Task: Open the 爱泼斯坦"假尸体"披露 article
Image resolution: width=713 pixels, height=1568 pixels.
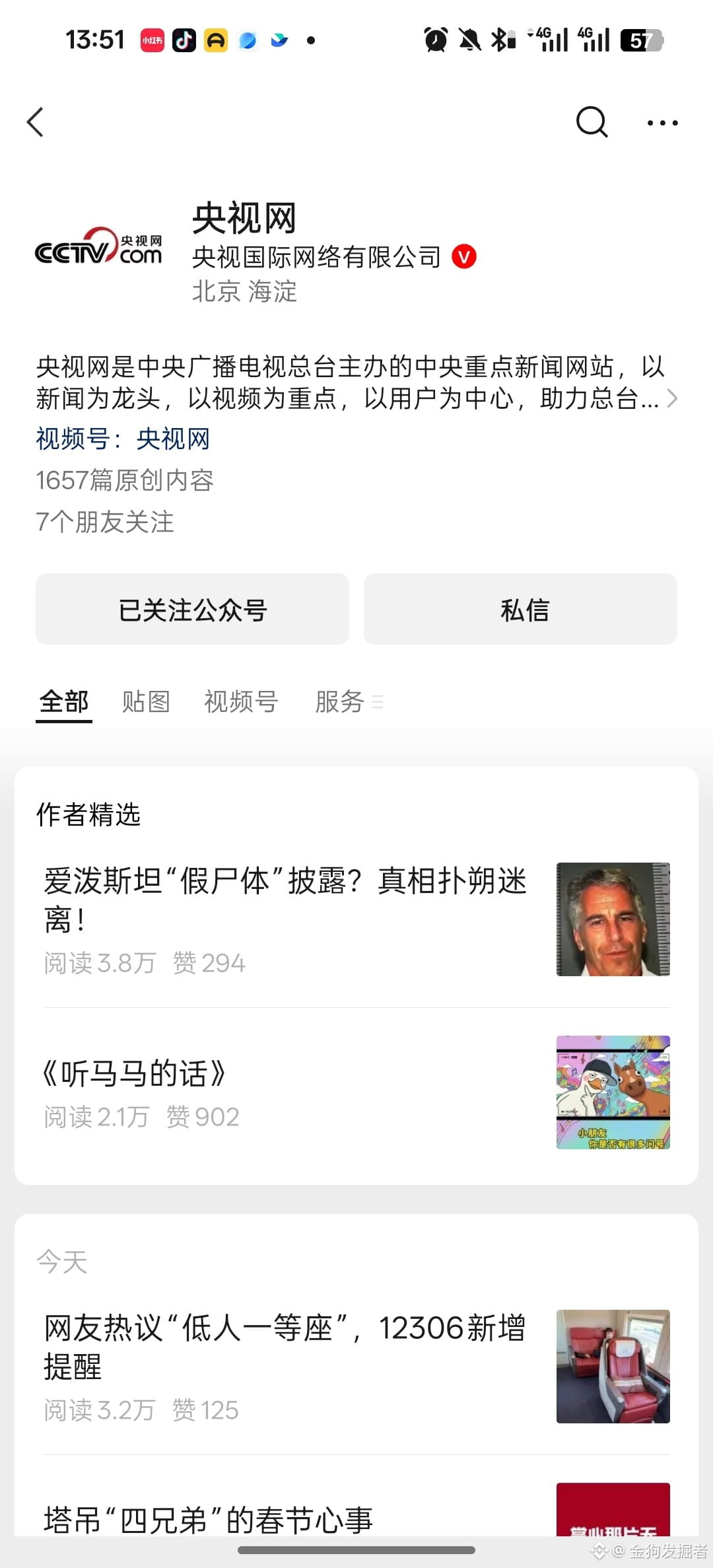Action: (285, 900)
